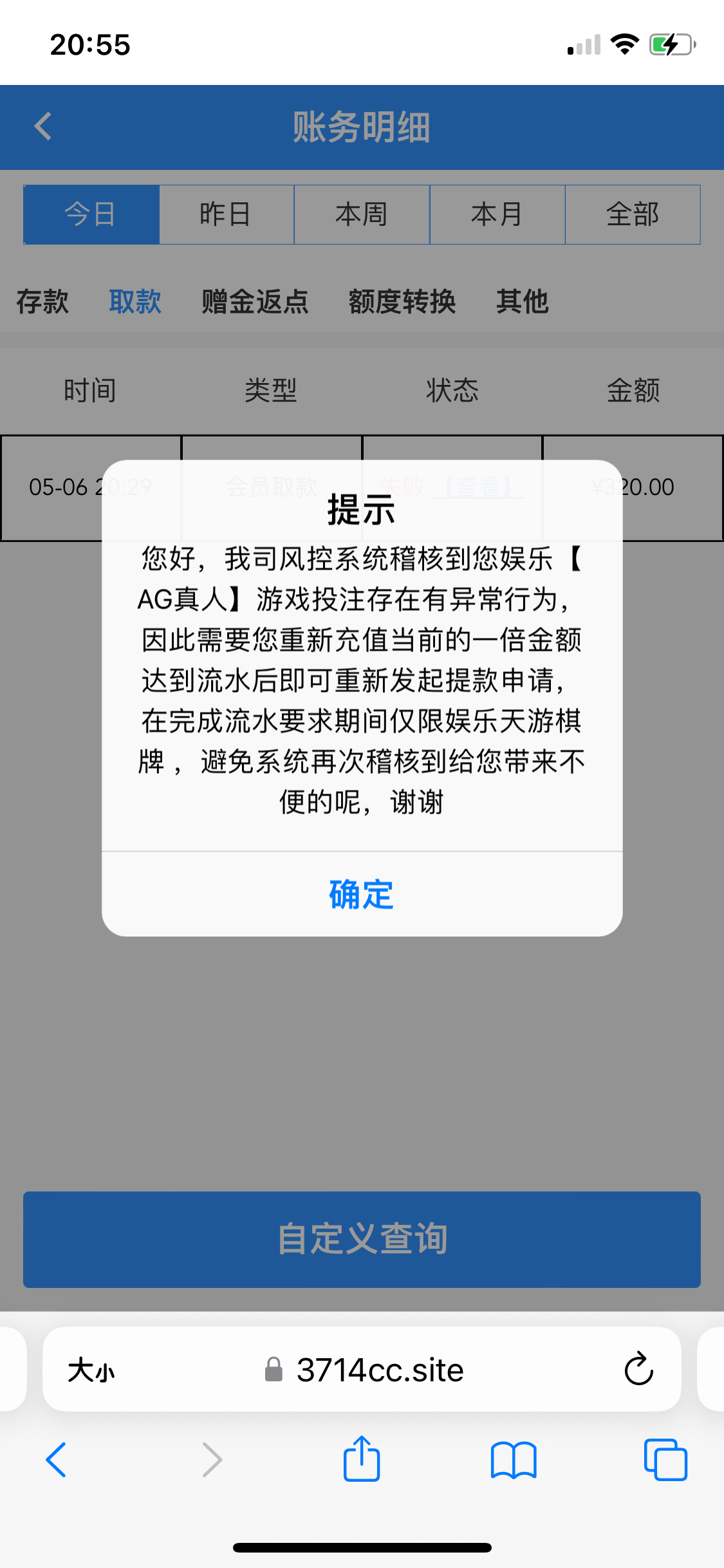Switch to the 全部 filter tab

click(x=633, y=214)
